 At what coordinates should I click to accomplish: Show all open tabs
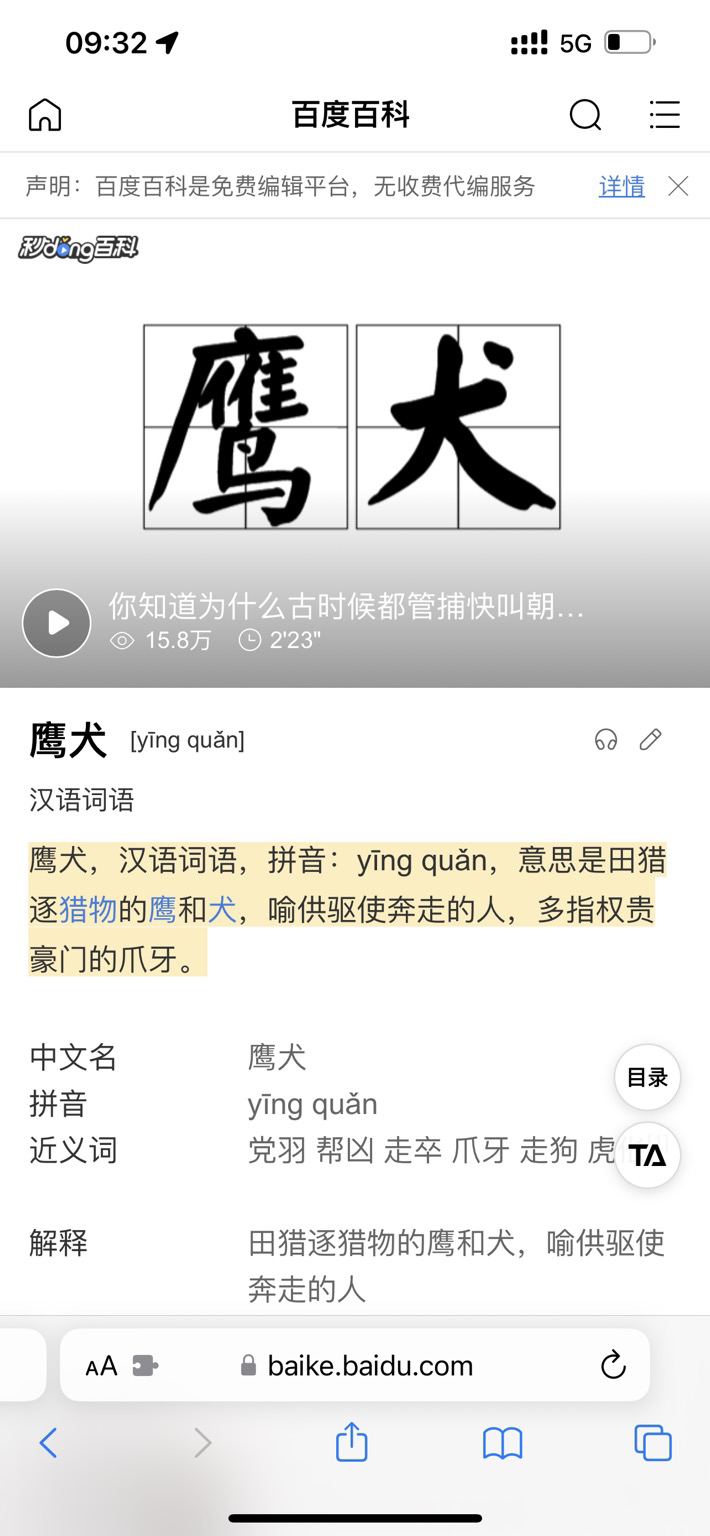coord(653,1443)
